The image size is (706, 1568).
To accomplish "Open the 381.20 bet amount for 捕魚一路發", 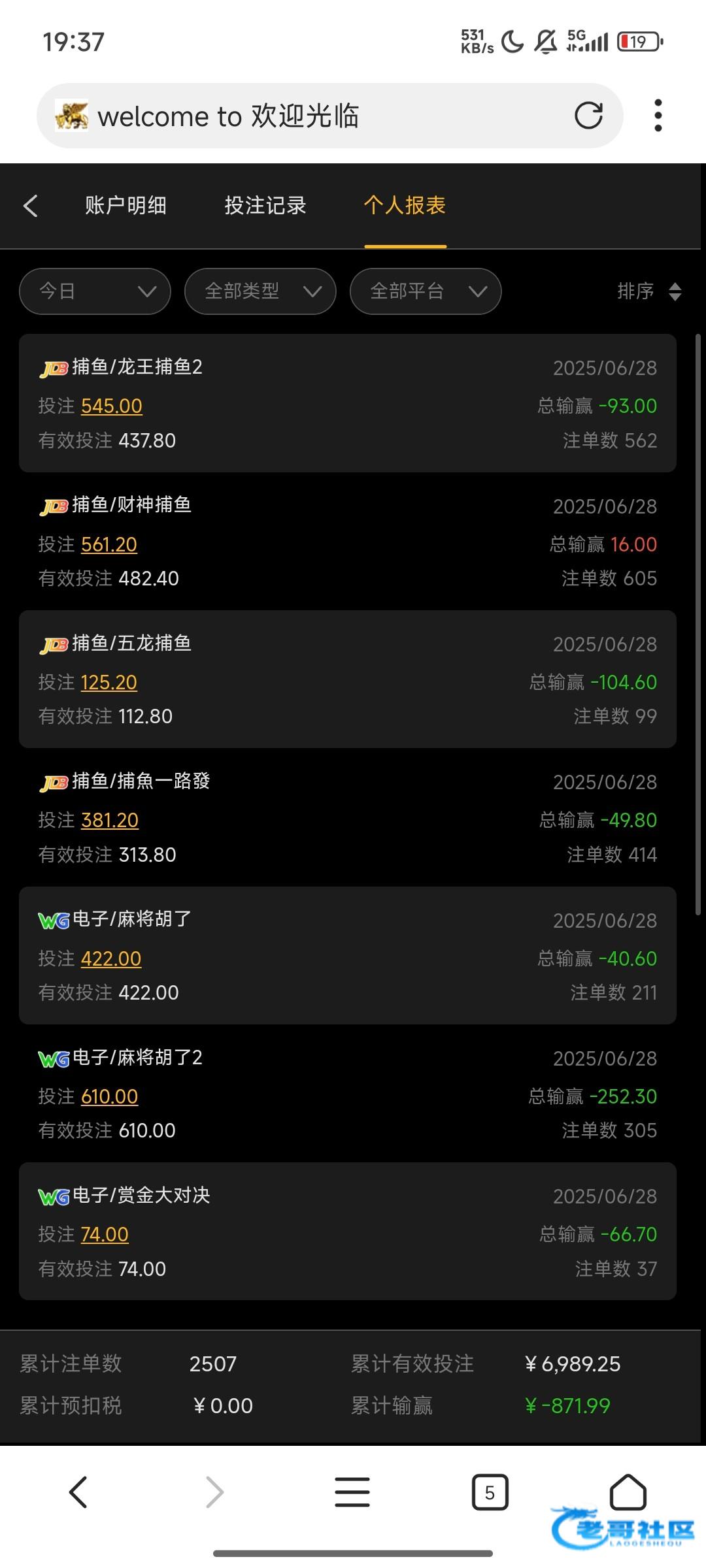I will pyautogui.click(x=110, y=821).
